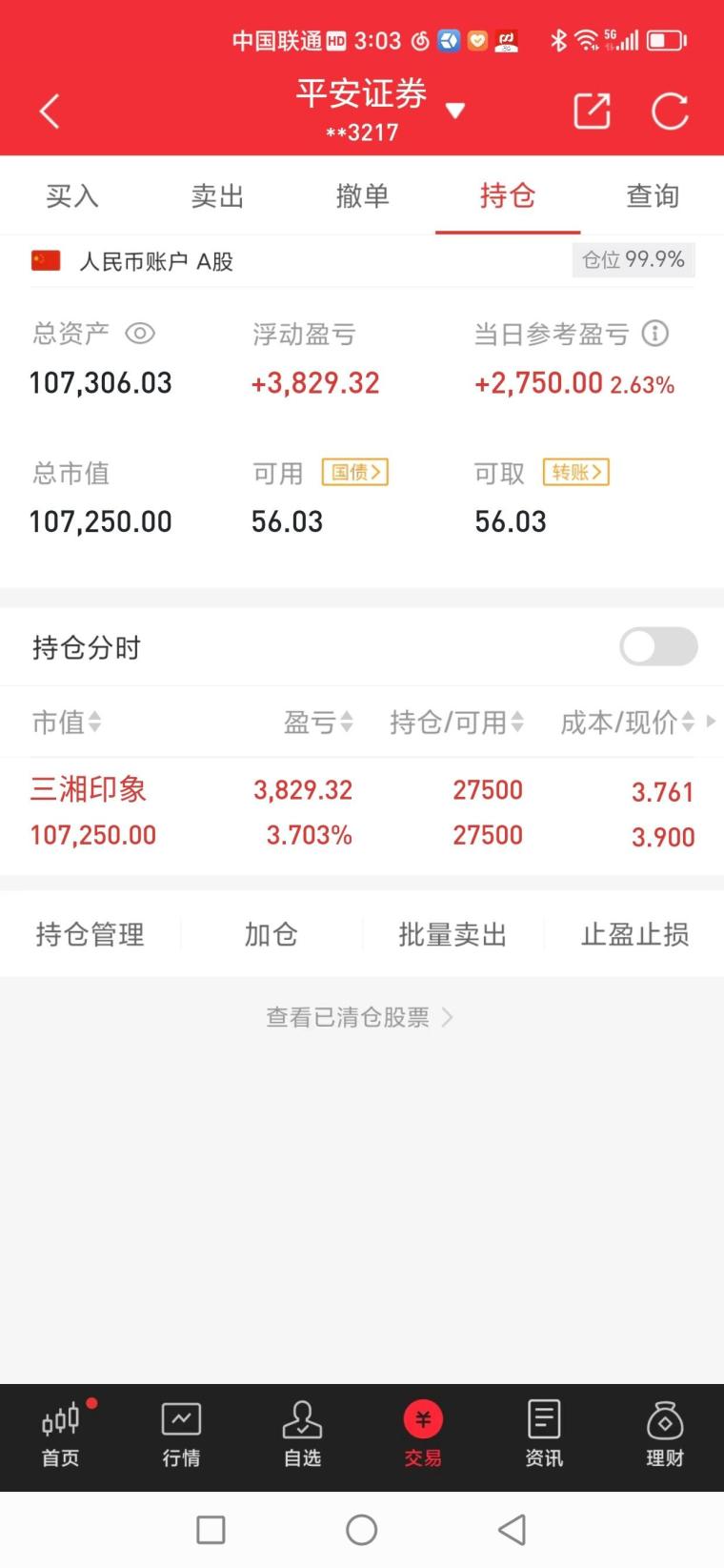Open the 三湘印象 holding row

click(362, 812)
